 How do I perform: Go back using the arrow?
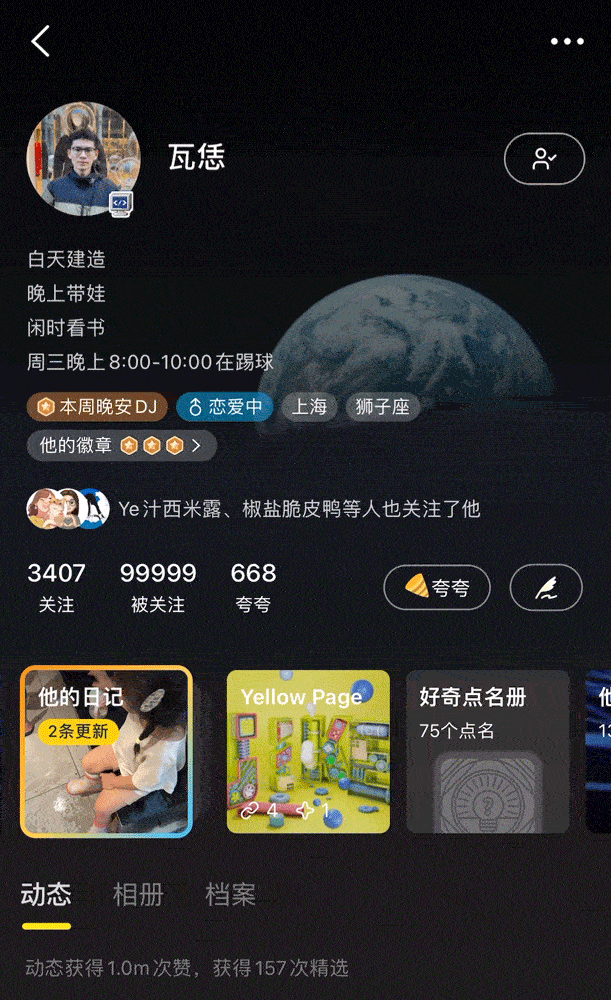click(x=41, y=42)
